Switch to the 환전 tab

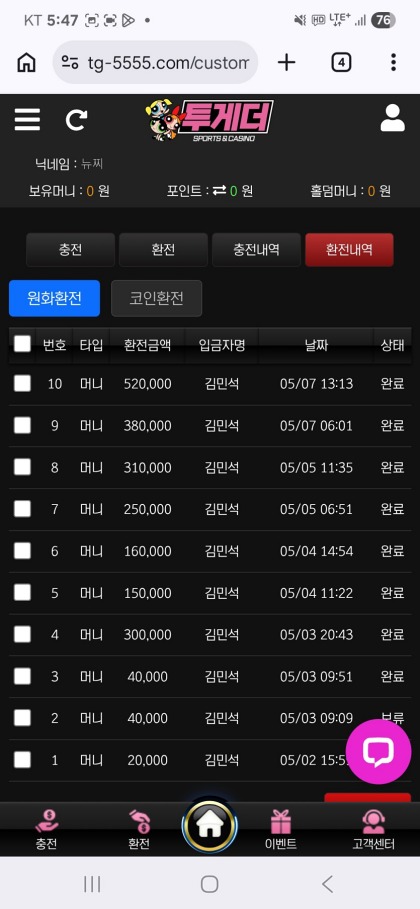(x=163, y=250)
